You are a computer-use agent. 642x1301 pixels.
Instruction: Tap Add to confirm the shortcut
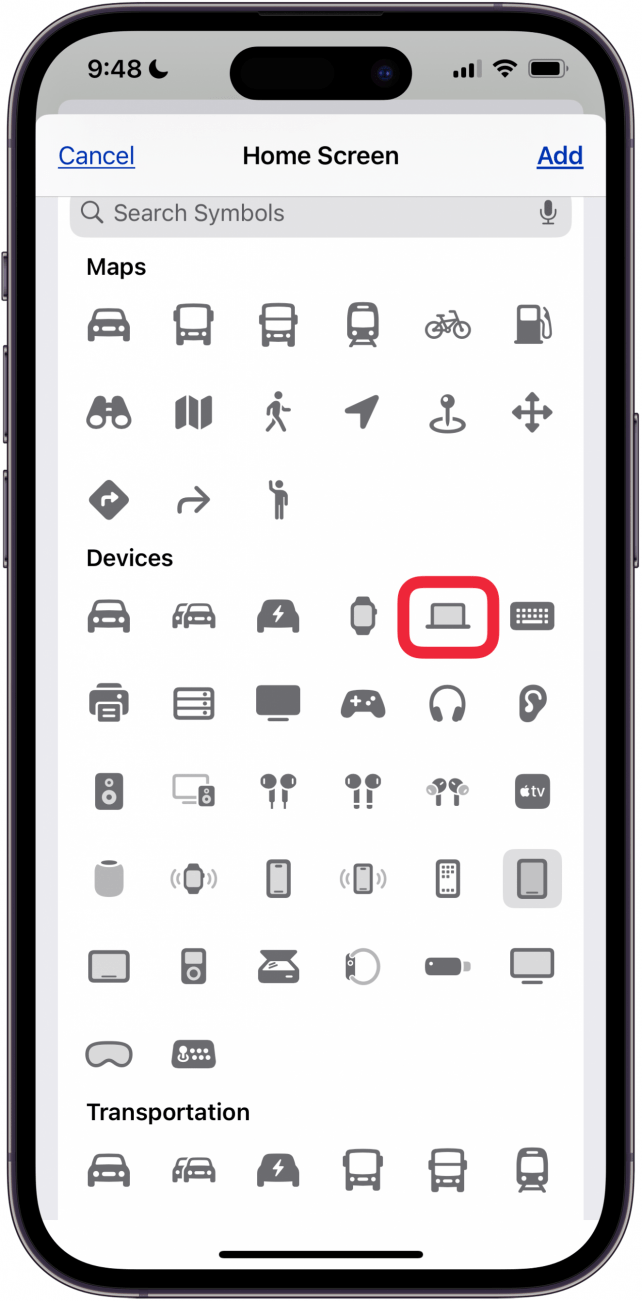tap(560, 156)
